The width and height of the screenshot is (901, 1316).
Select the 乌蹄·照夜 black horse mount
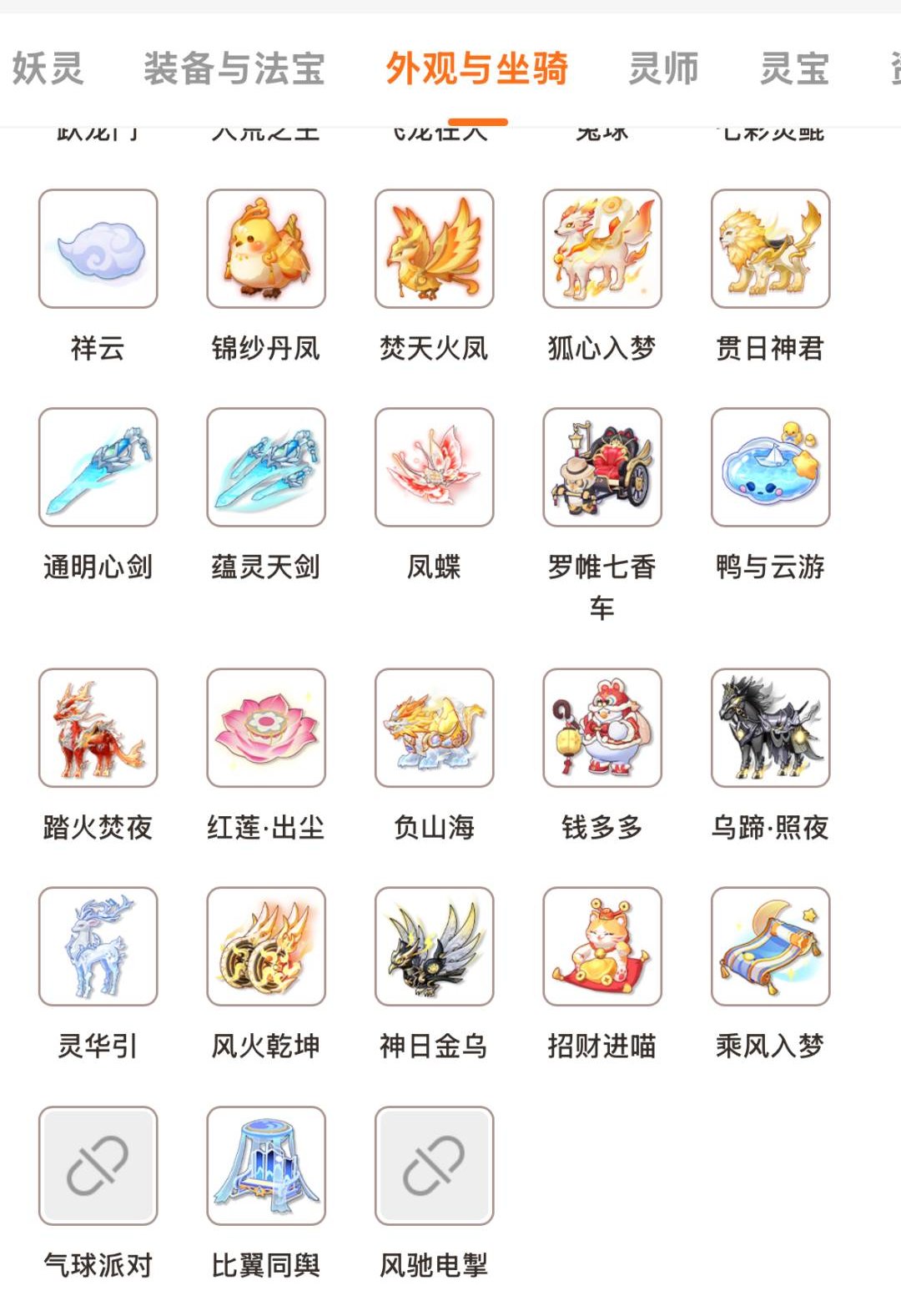769,729
